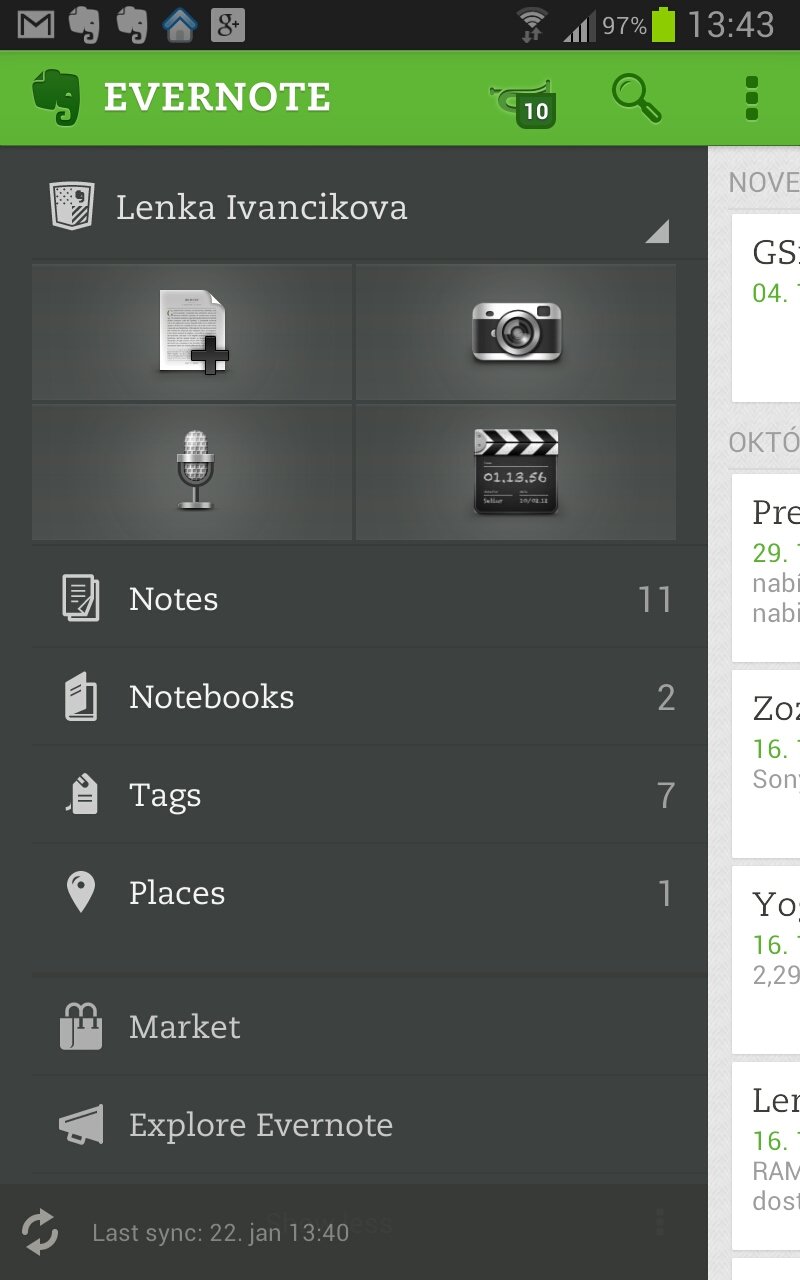Open Notebooks
Image resolution: width=800 pixels, height=1280 pixels.
coord(368,696)
